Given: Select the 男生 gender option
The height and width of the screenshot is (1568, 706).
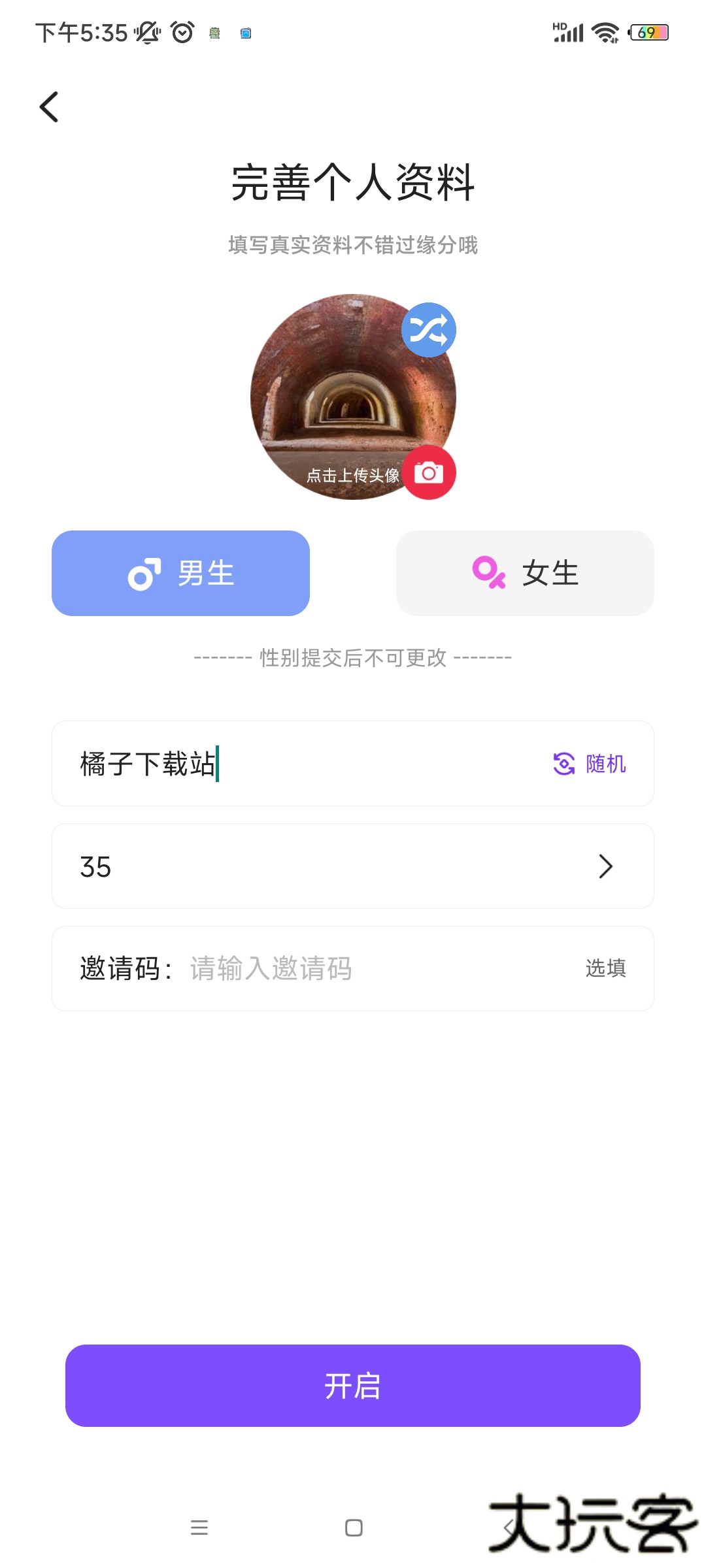Looking at the screenshot, I should pos(180,573).
